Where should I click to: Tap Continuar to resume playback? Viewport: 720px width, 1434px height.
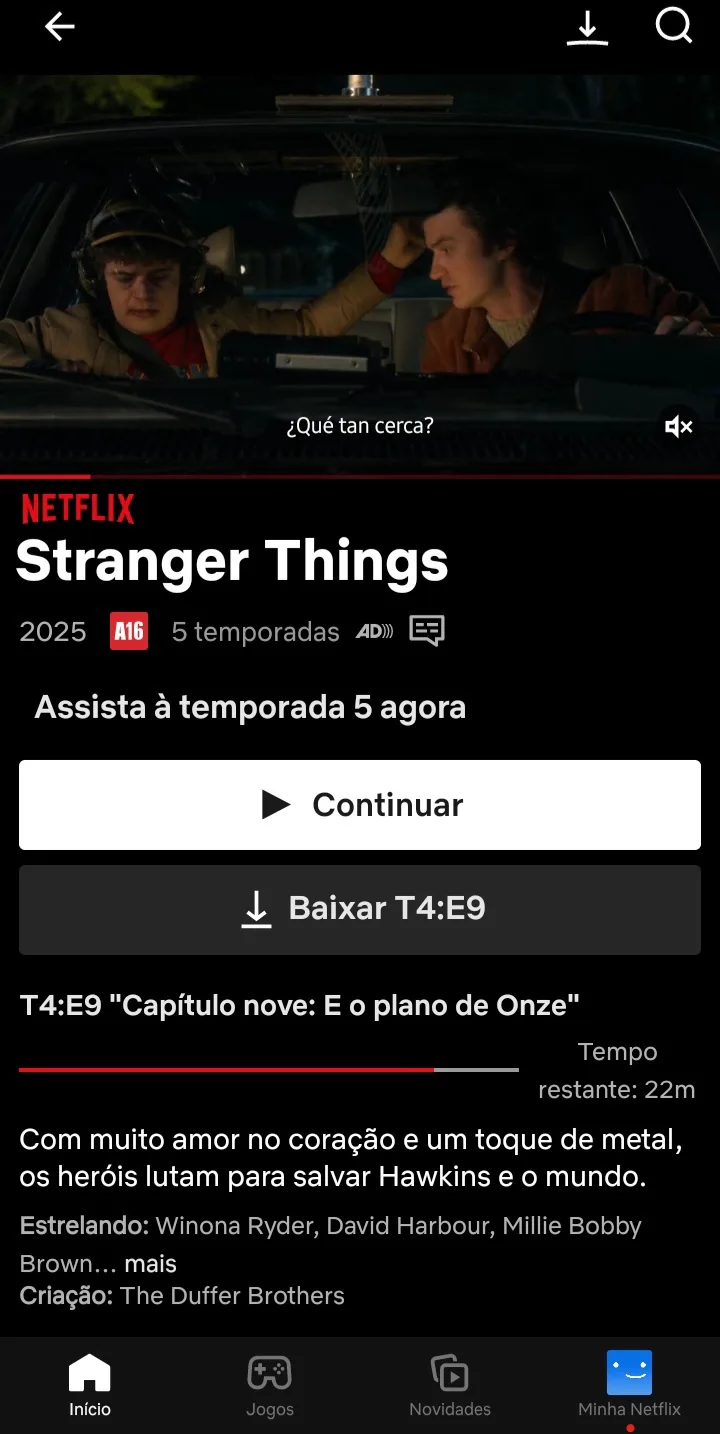[360, 805]
